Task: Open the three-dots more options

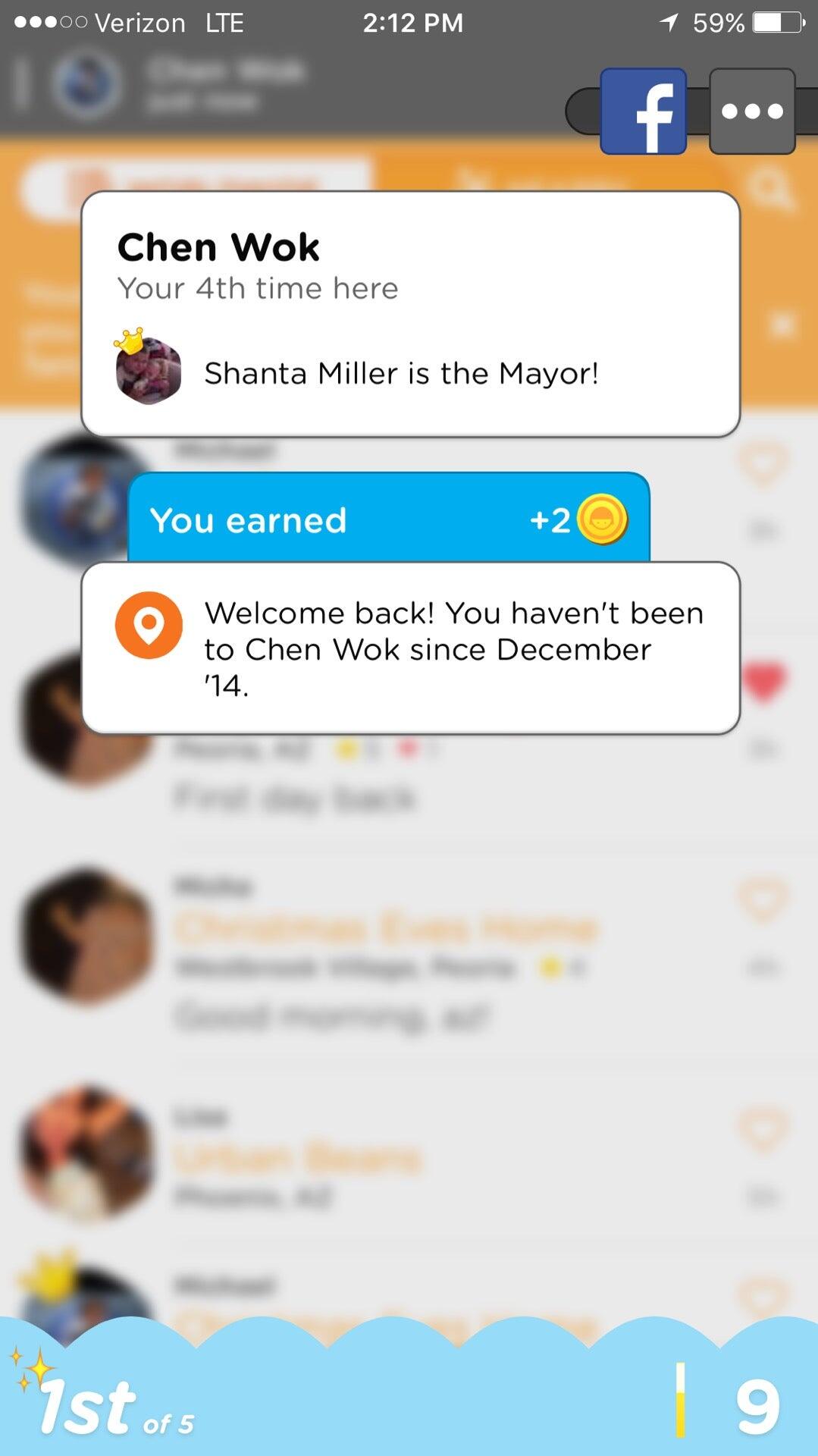Action: pyautogui.click(x=751, y=111)
